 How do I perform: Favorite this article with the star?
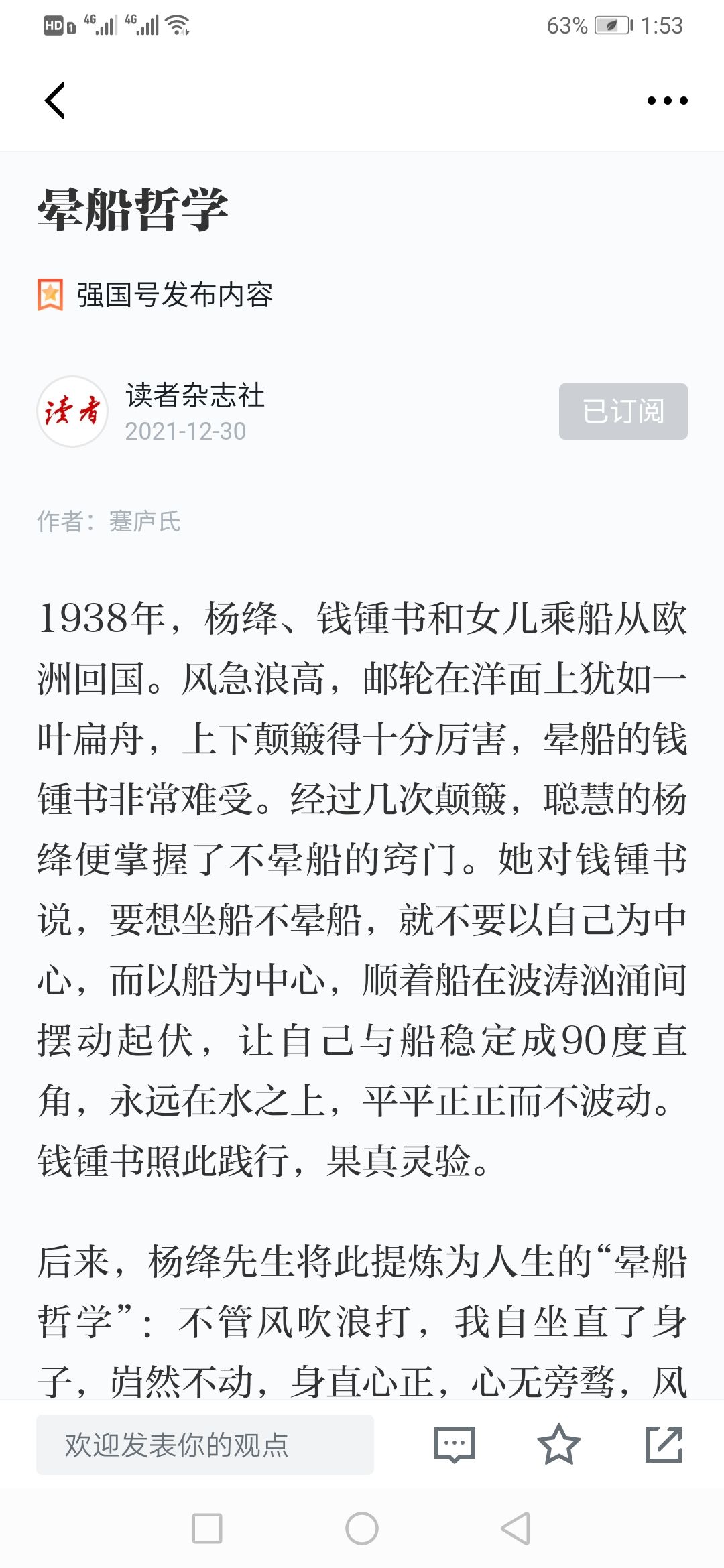coord(558,1445)
